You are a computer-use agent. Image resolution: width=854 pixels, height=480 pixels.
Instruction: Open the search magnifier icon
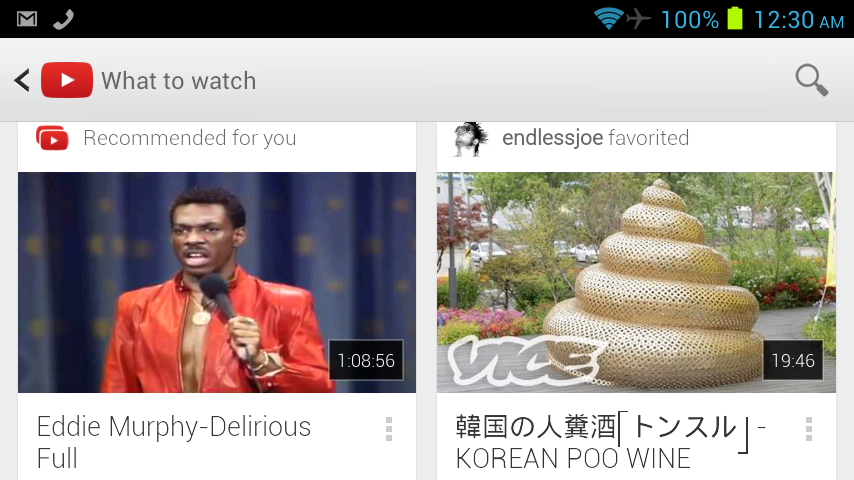tap(811, 80)
